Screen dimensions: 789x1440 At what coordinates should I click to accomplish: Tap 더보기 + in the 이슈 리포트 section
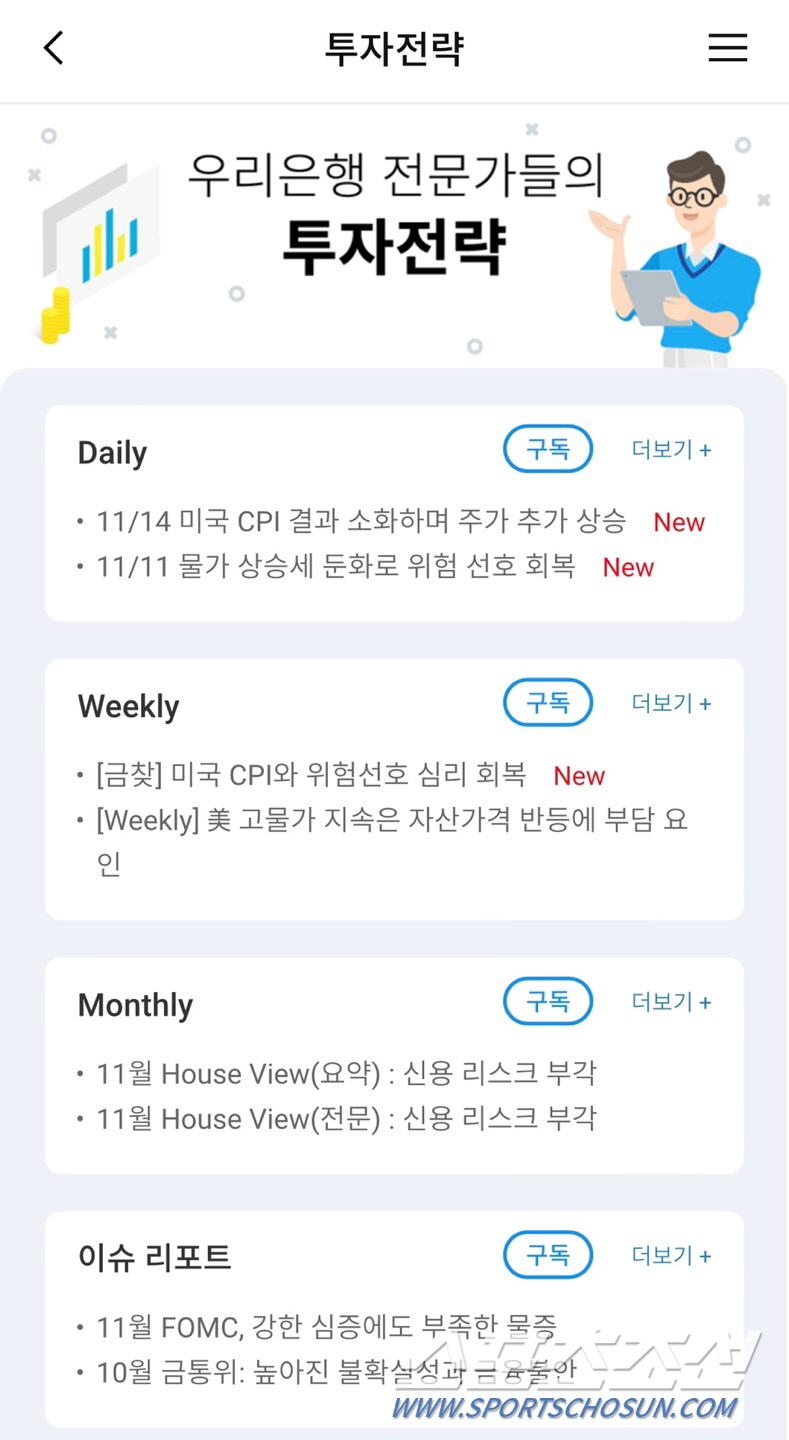point(671,1254)
